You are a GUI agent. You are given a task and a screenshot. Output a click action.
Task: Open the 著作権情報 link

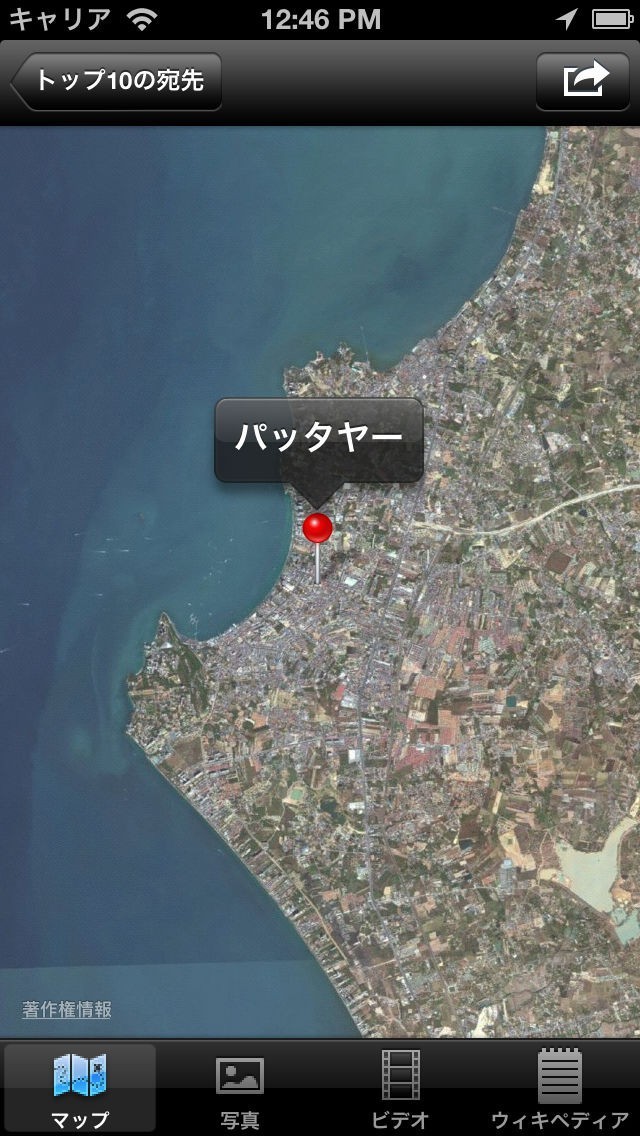[67, 1009]
